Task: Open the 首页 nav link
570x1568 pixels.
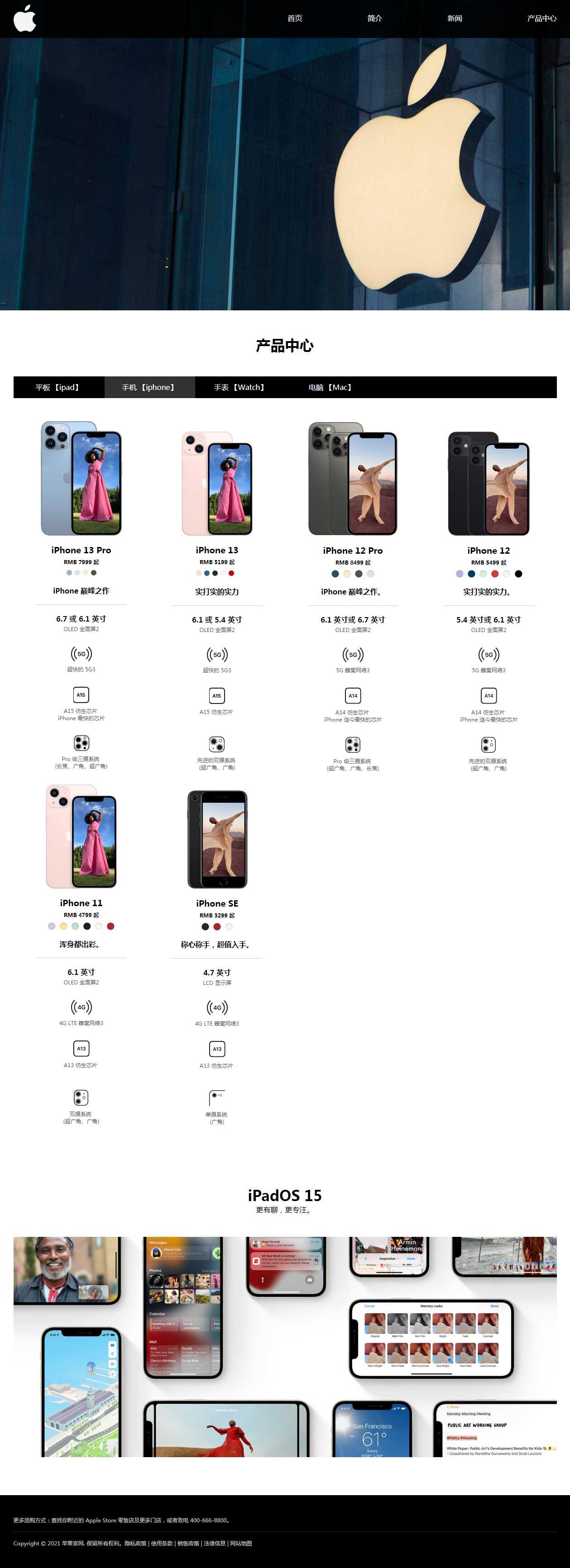Action: (295, 18)
